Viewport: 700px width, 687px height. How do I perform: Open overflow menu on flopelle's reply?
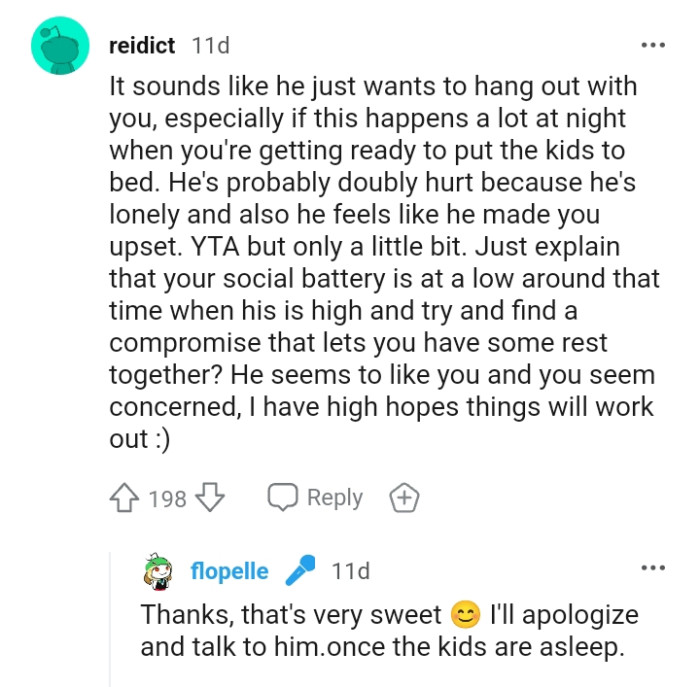click(652, 569)
